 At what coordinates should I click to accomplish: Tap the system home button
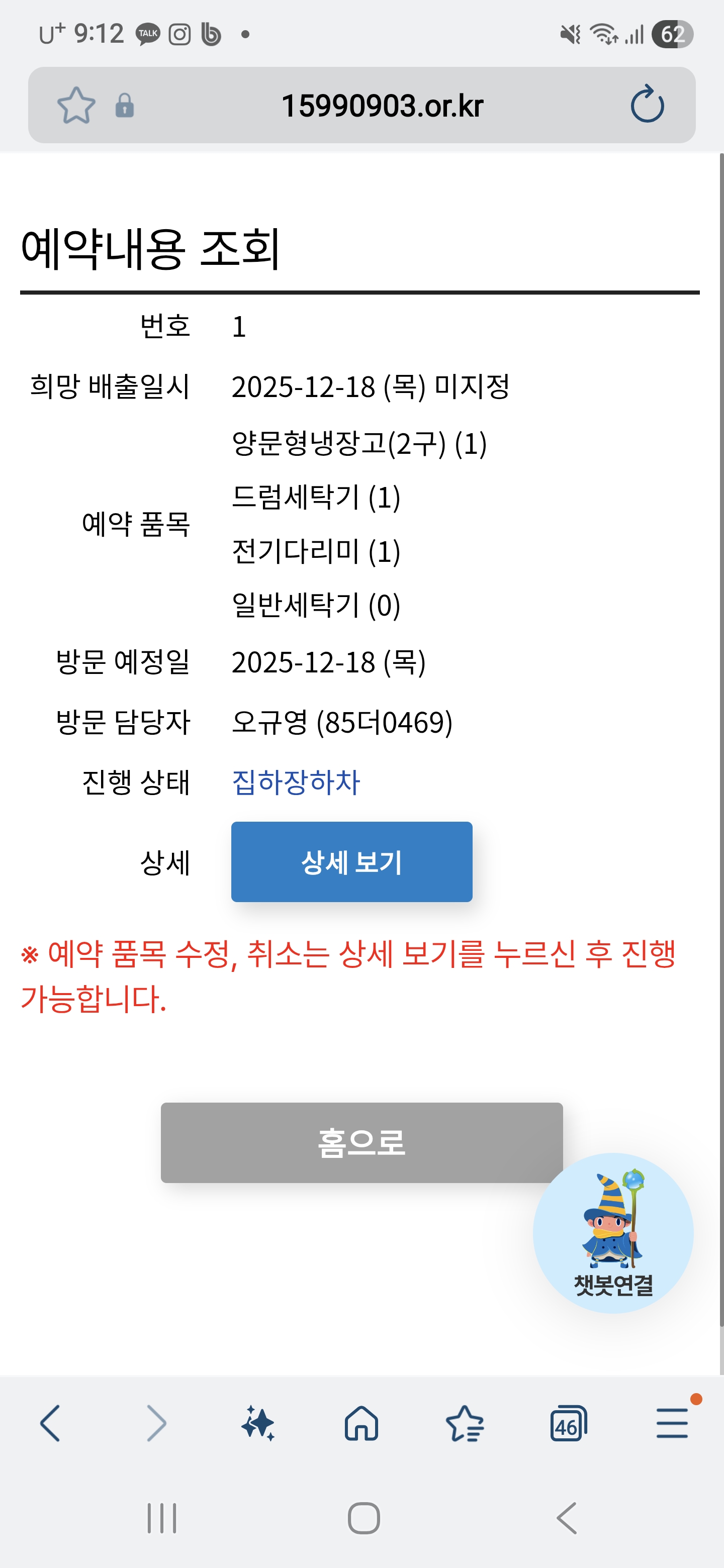[x=364, y=1517]
